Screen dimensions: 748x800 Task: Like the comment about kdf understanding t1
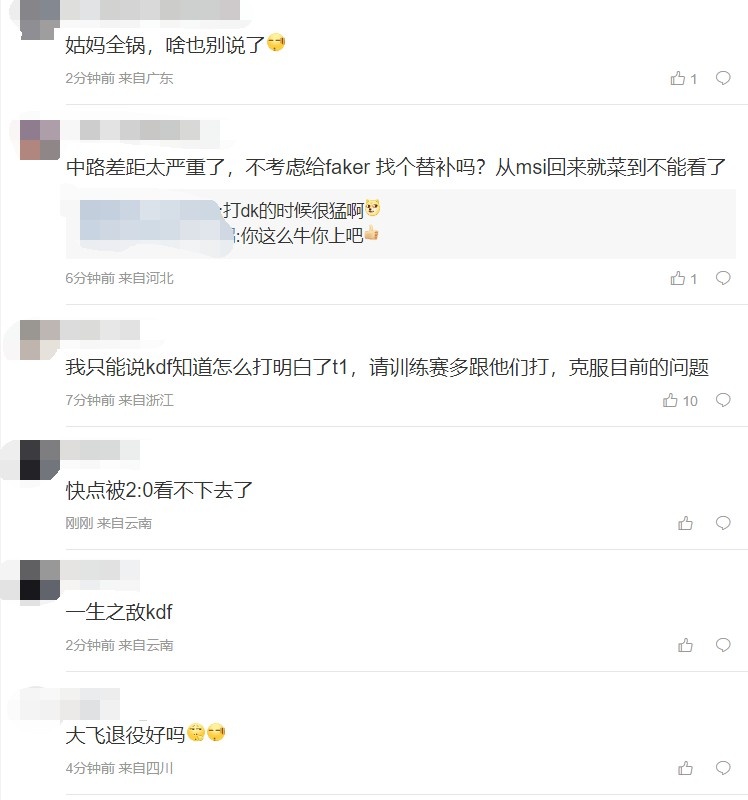pyautogui.click(x=671, y=400)
